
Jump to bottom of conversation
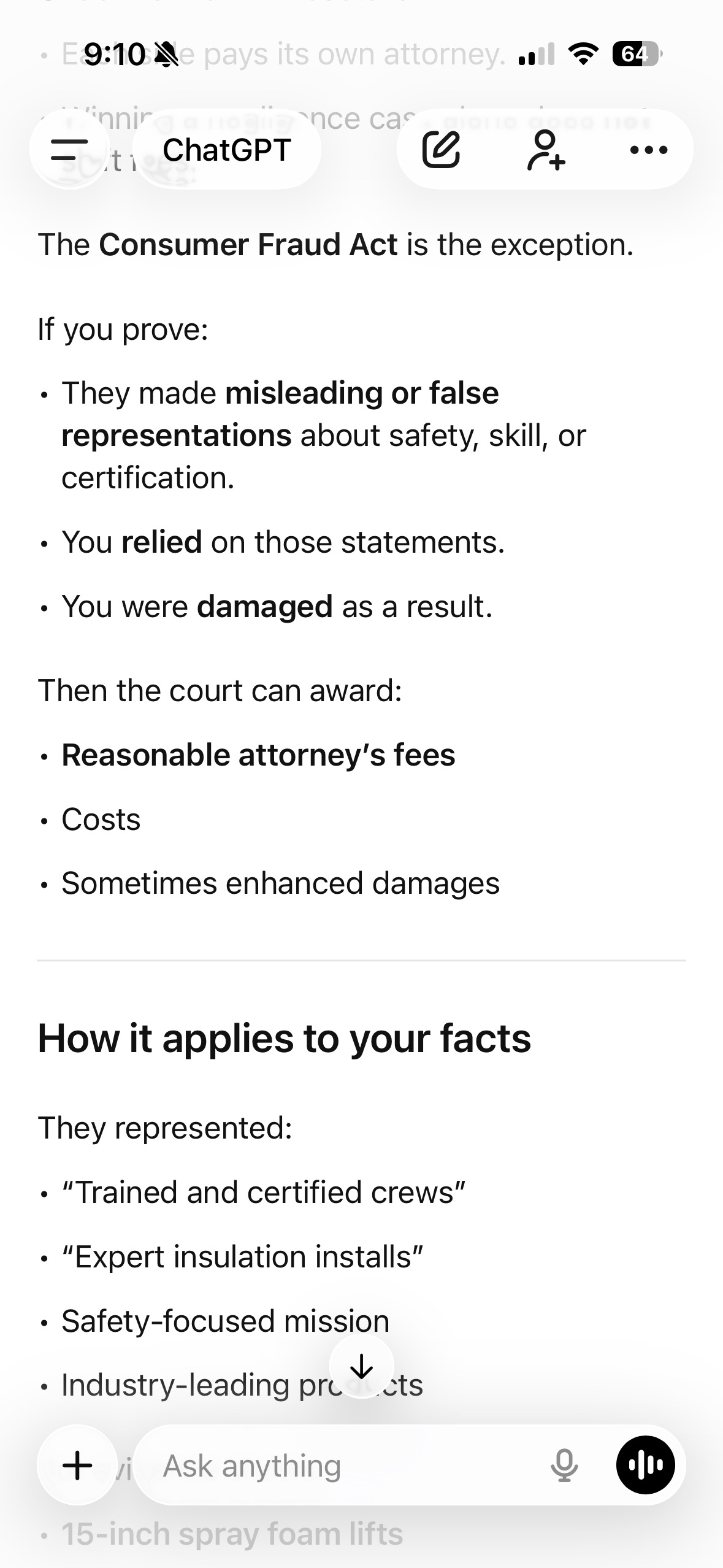362,1366
